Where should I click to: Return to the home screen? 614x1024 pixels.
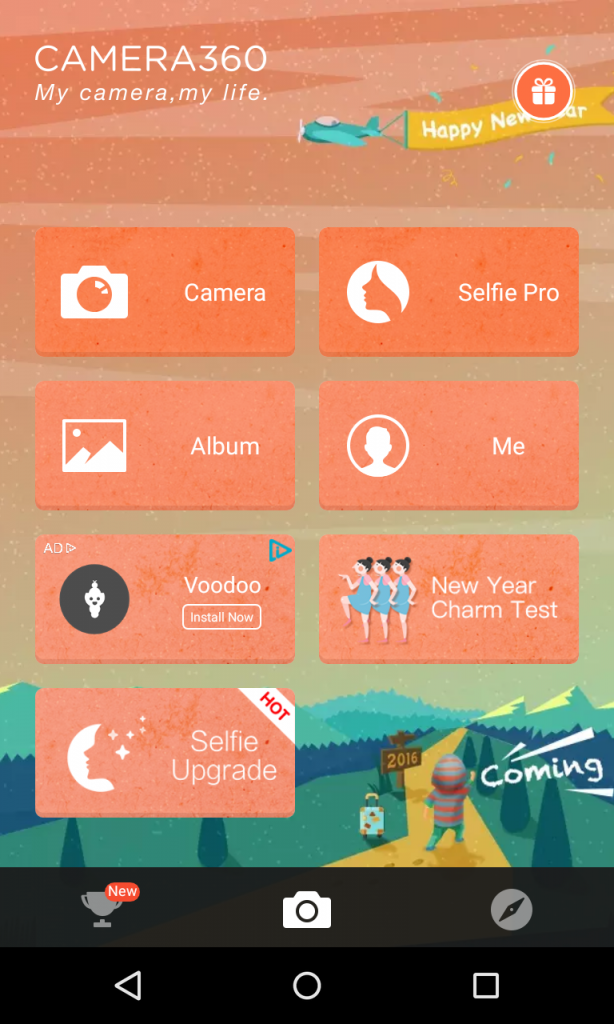[x=306, y=985]
